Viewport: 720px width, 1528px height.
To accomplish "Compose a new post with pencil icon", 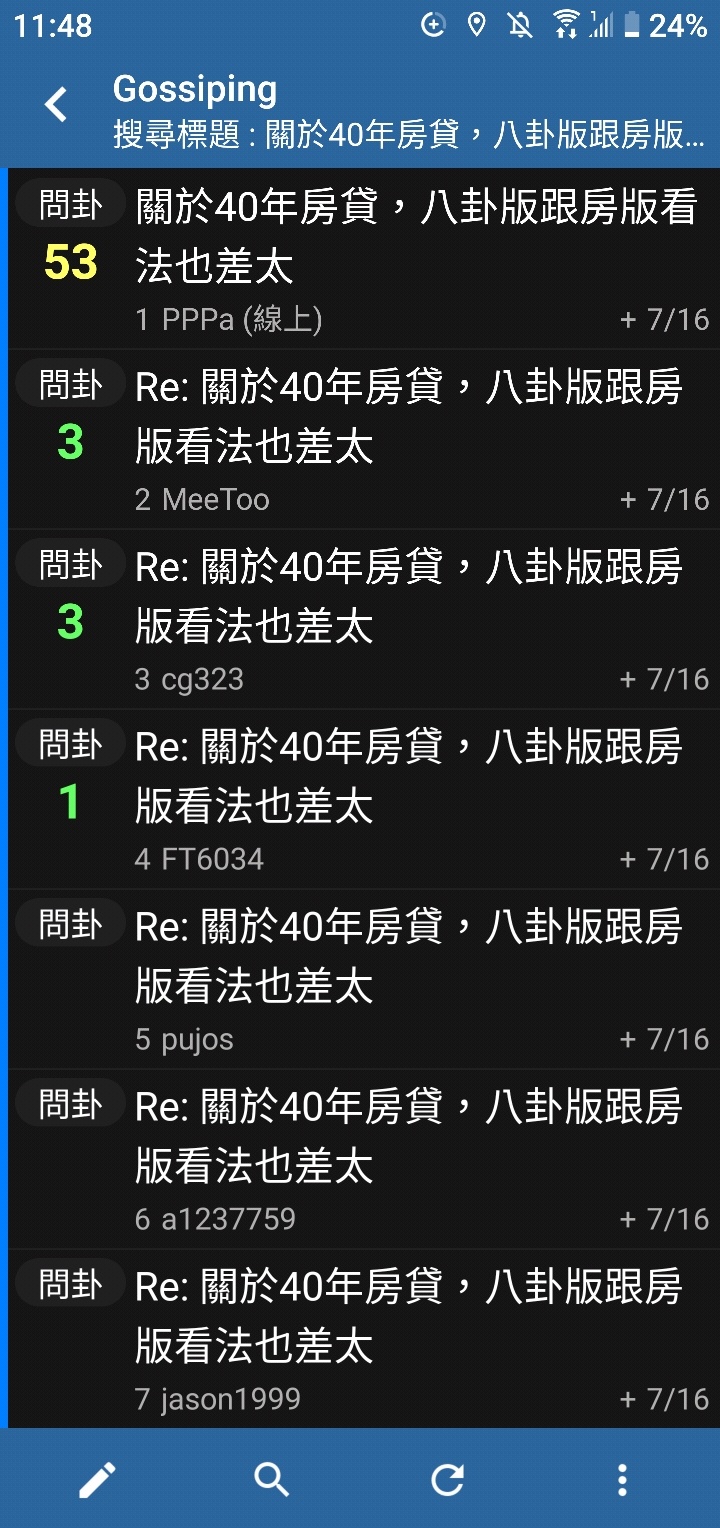I will coord(97,1479).
